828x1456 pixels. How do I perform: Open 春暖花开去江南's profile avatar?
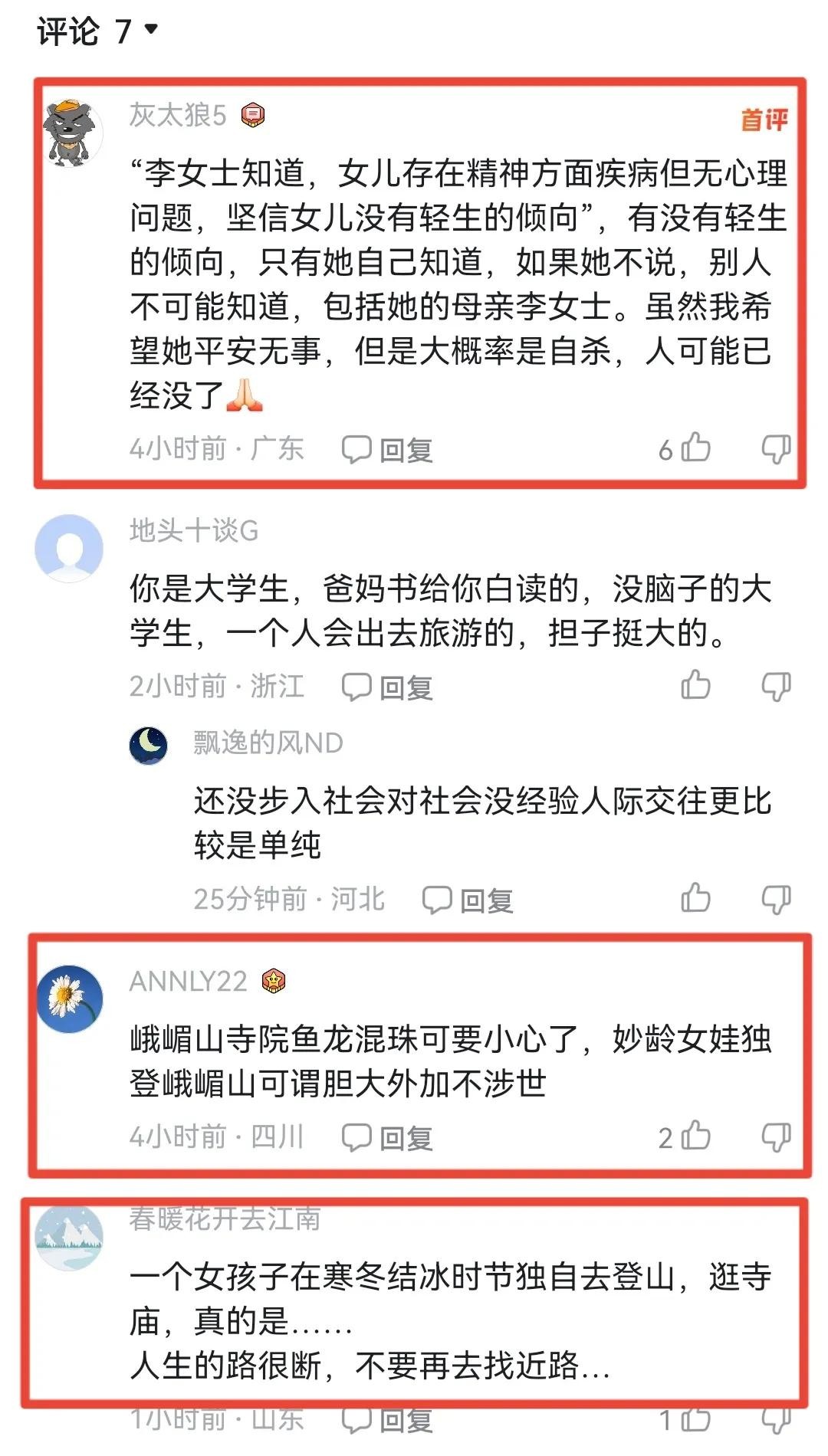69,1237
